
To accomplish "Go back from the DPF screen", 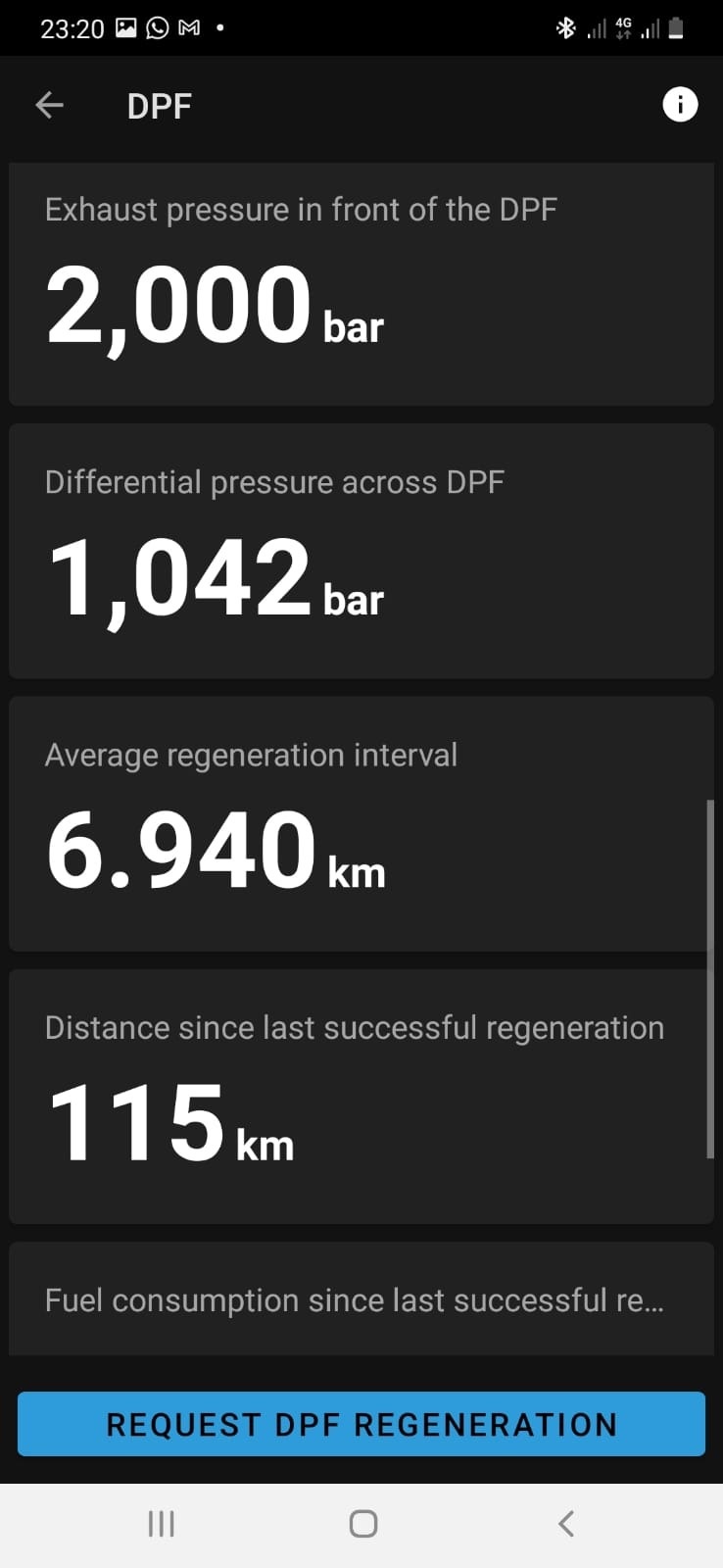I will coord(49,105).
